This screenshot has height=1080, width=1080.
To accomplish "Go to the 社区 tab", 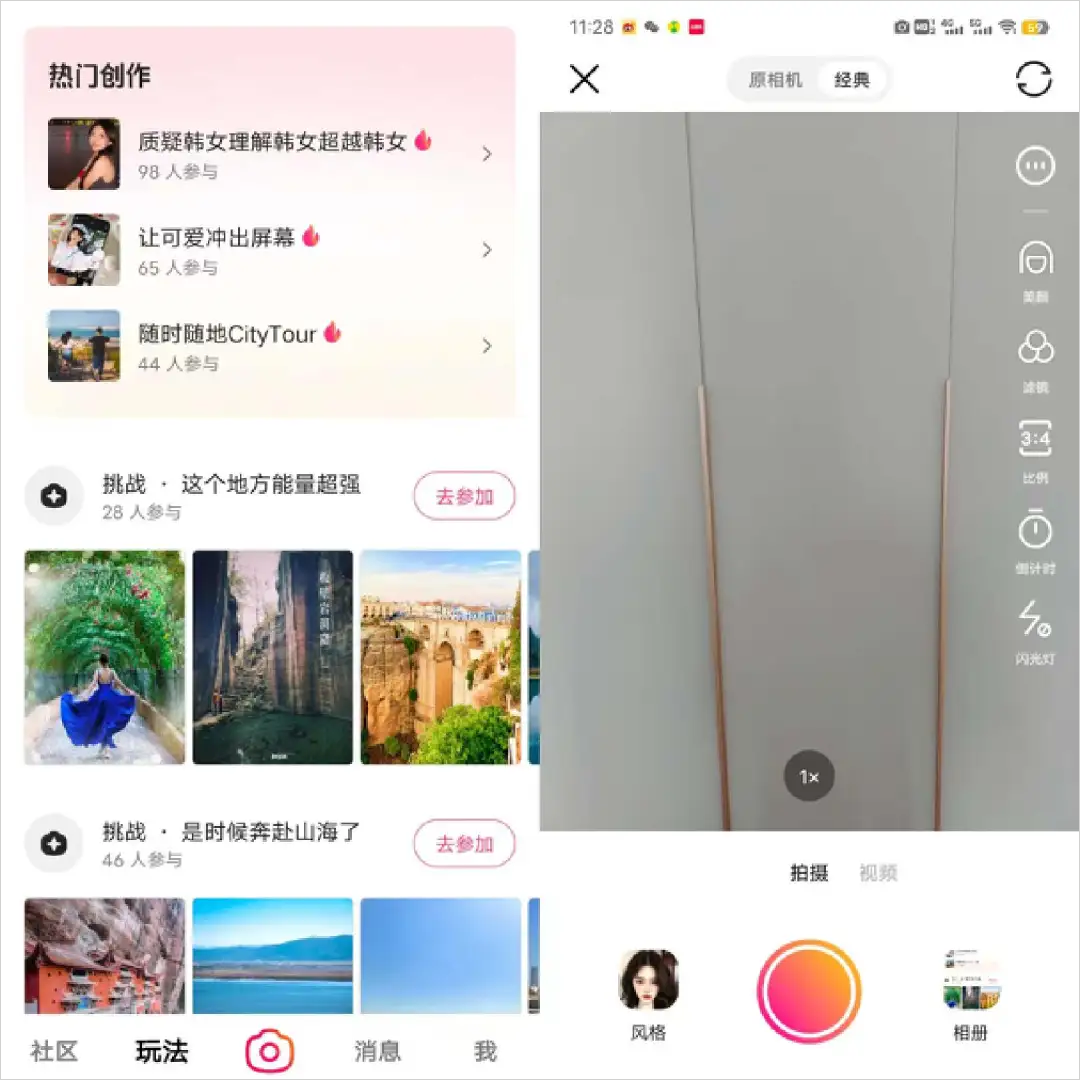I will pyautogui.click(x=54, y=1051).
